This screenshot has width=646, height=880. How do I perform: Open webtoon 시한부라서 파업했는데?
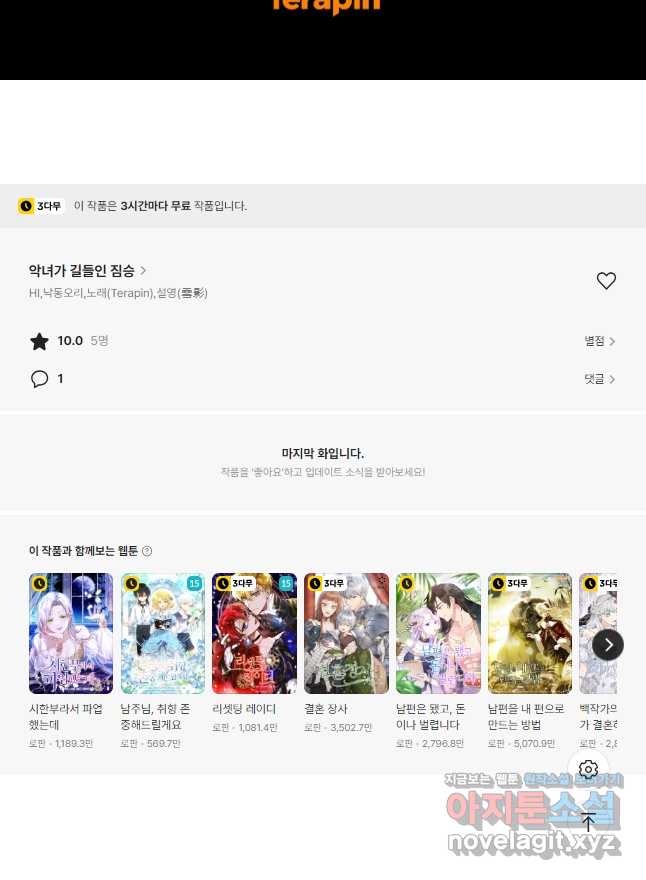tap(71, 634)
